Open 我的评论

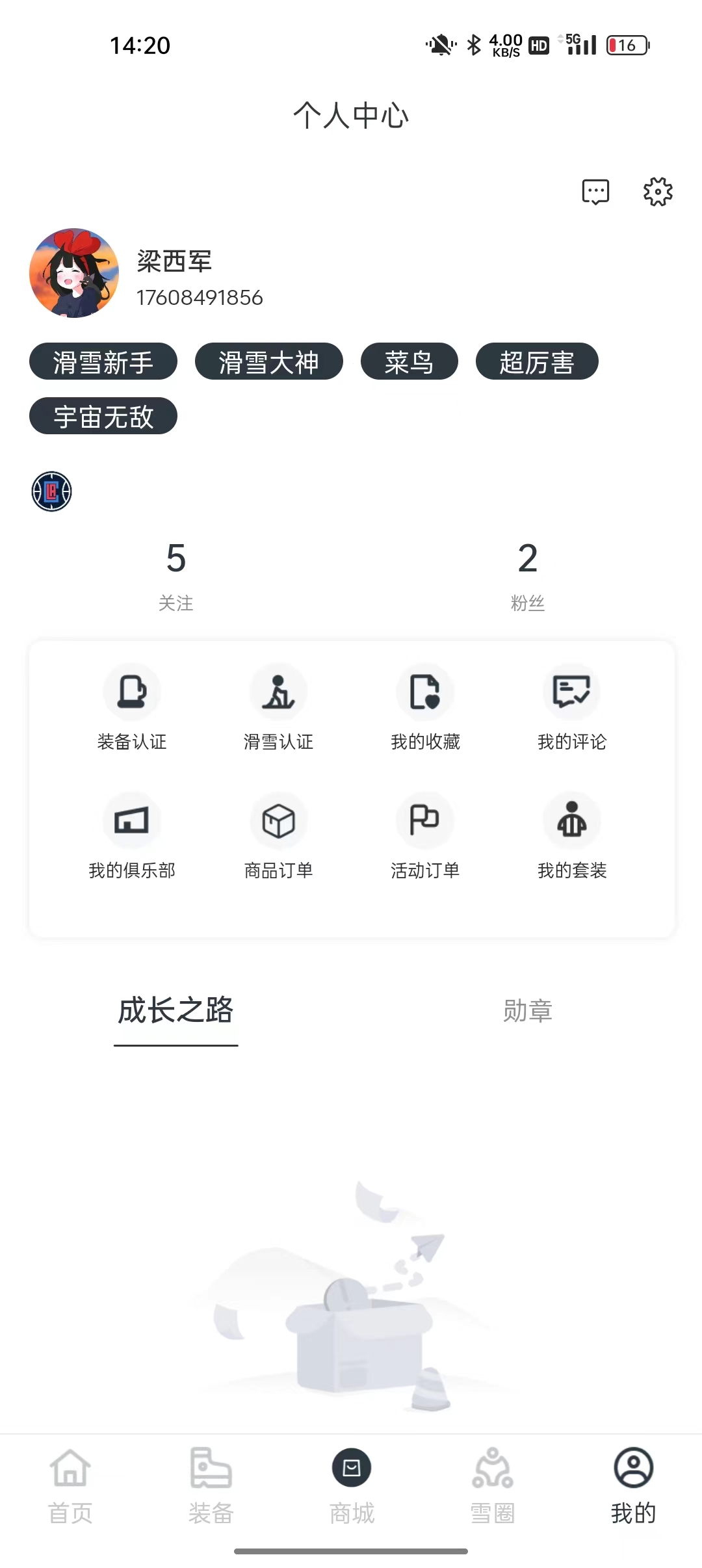(572, 707)
